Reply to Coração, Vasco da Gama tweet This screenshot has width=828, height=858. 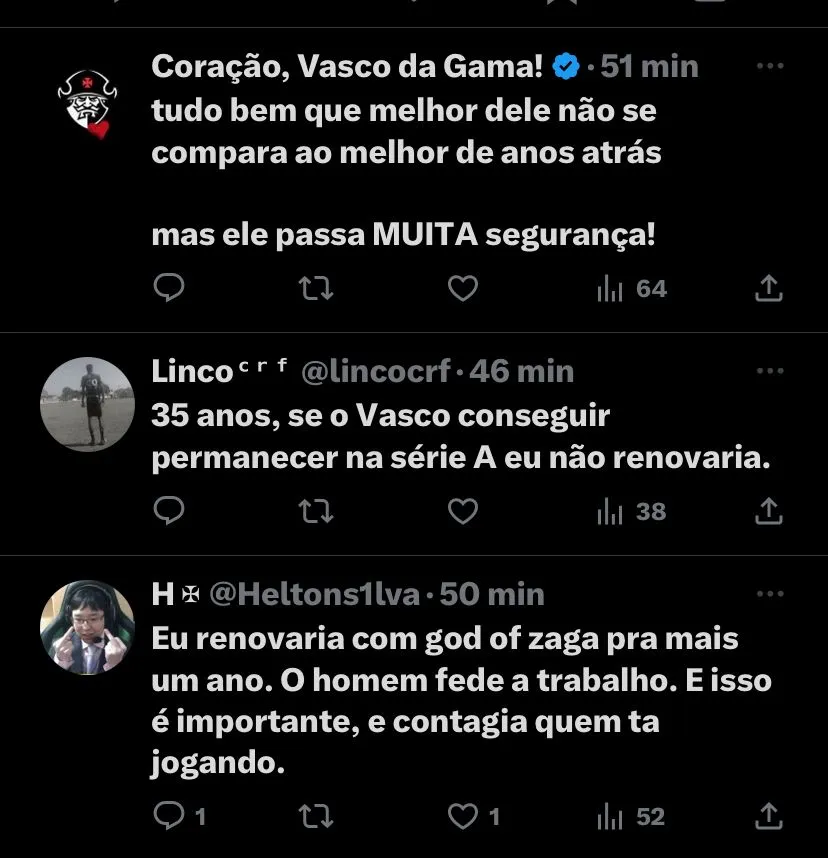pos(170,289)
